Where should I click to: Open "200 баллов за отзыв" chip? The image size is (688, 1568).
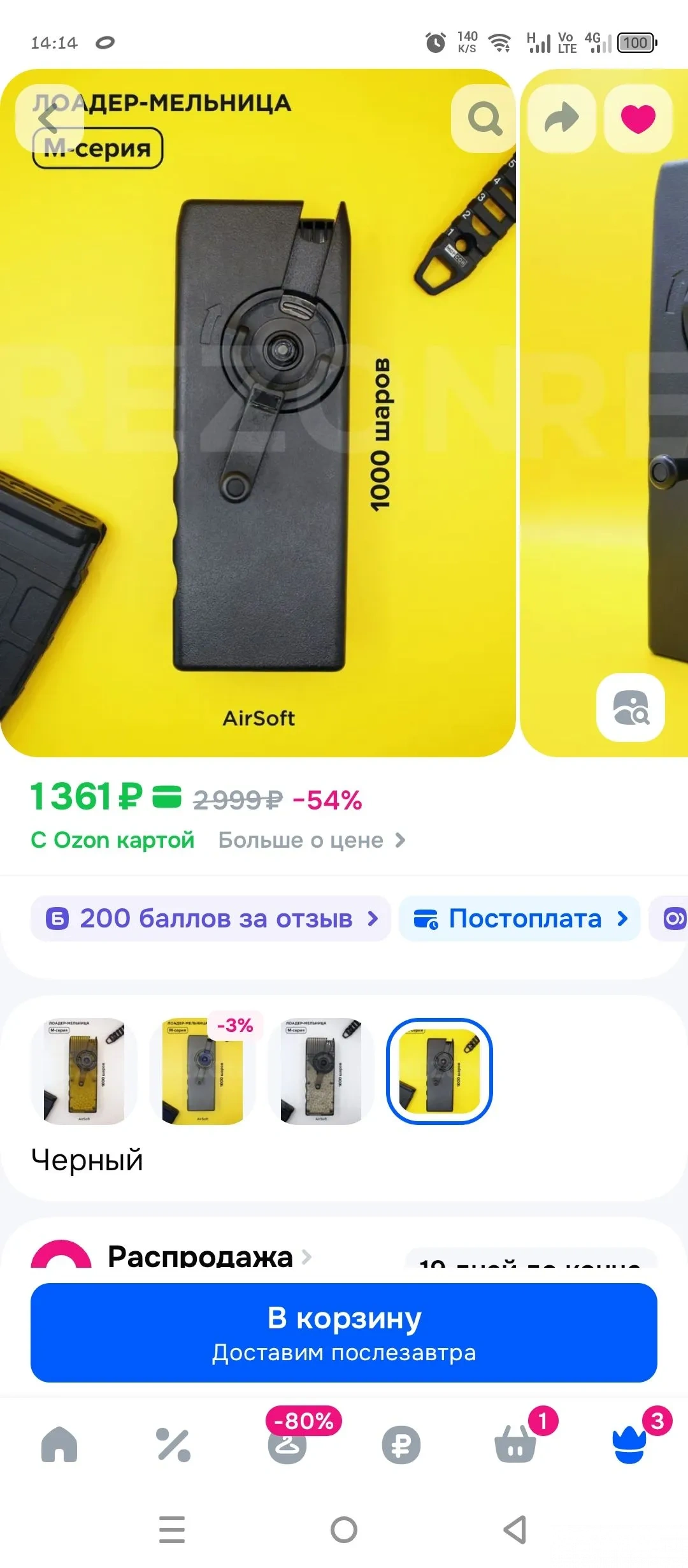211,918
